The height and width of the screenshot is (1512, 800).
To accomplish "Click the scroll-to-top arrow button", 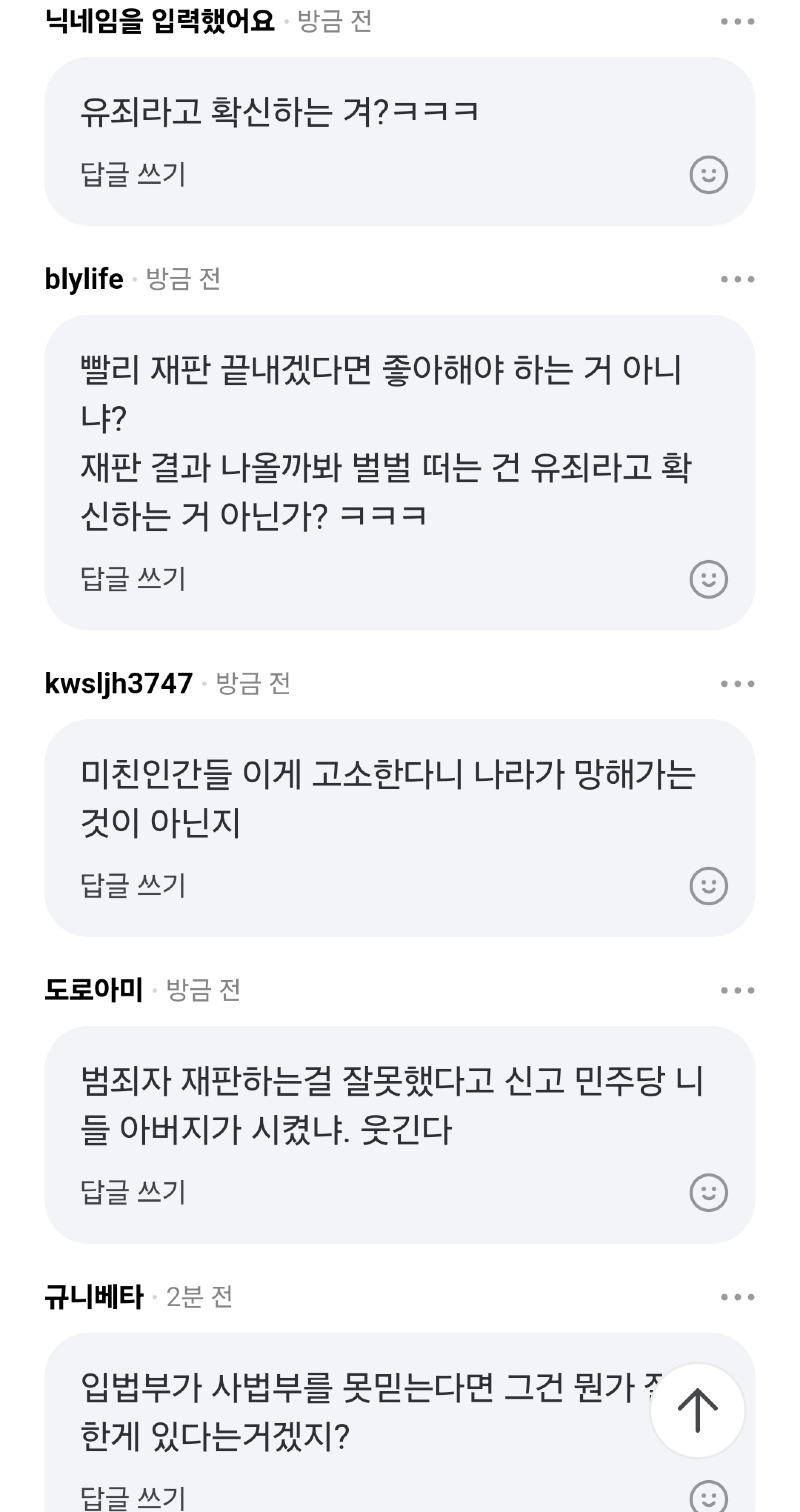I will [696, 1409].
